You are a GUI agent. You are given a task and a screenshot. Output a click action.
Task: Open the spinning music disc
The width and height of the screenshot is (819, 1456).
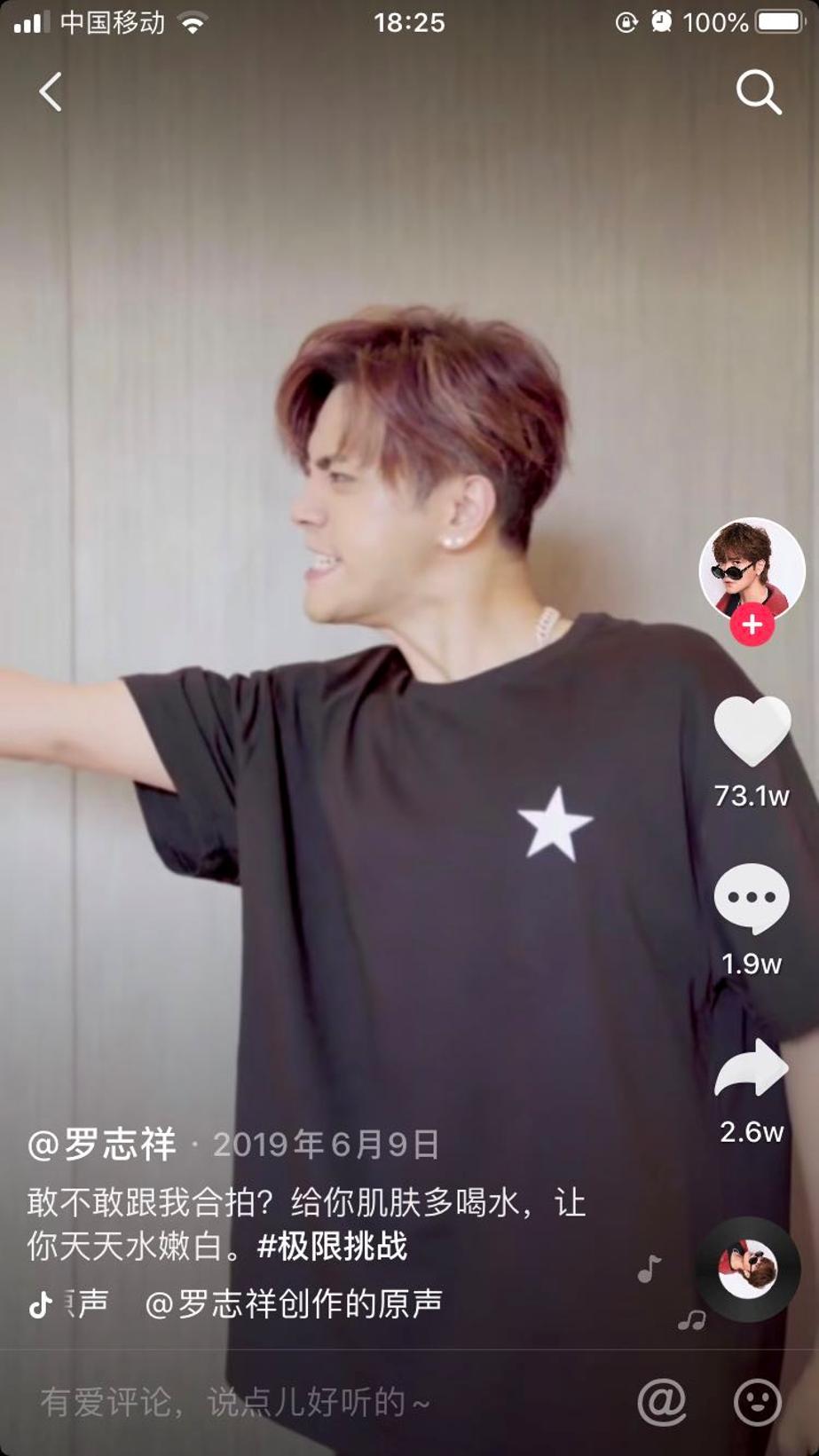coord(747,1270)
